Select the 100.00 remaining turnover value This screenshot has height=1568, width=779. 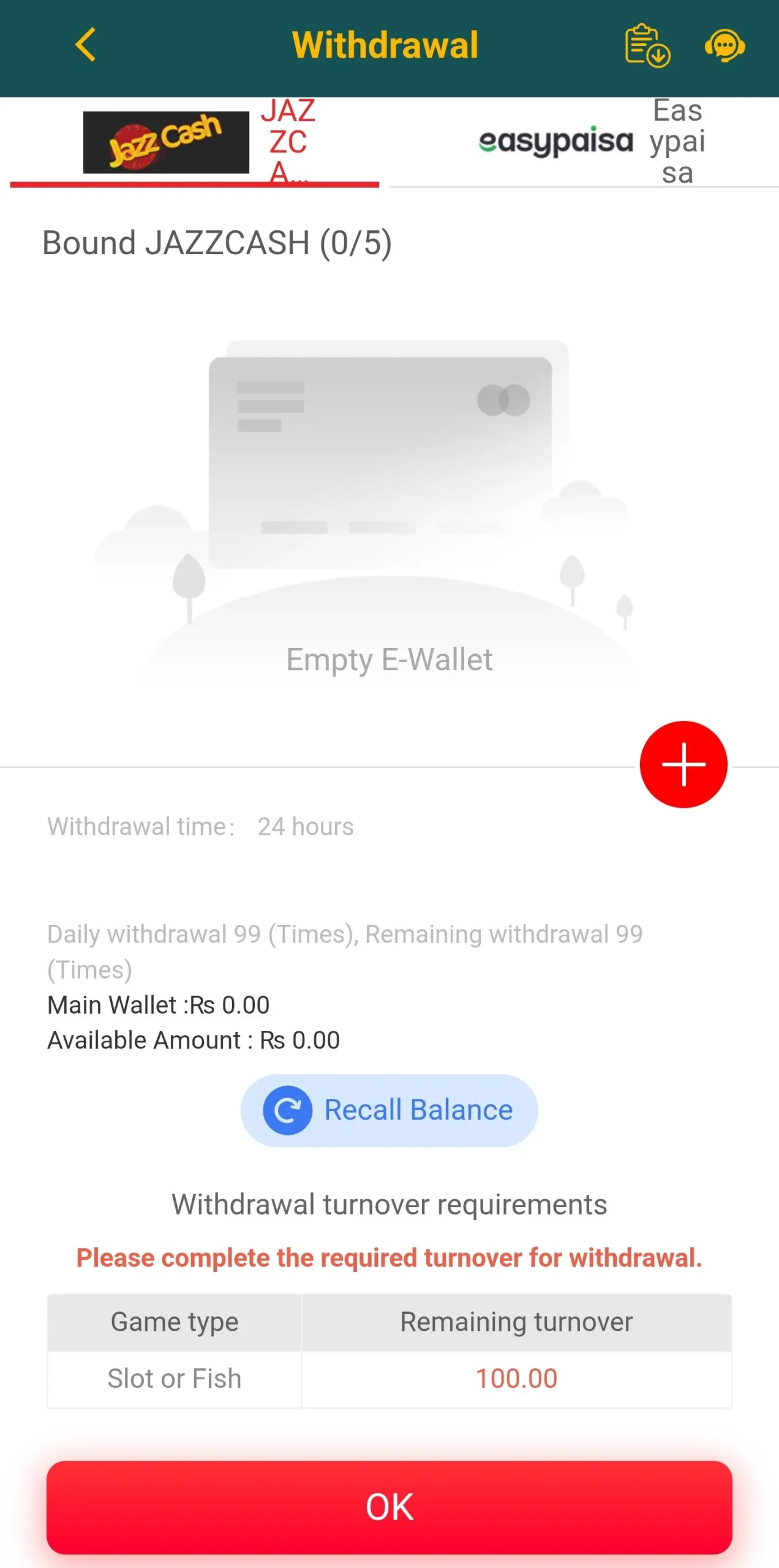click(516, 1378)
